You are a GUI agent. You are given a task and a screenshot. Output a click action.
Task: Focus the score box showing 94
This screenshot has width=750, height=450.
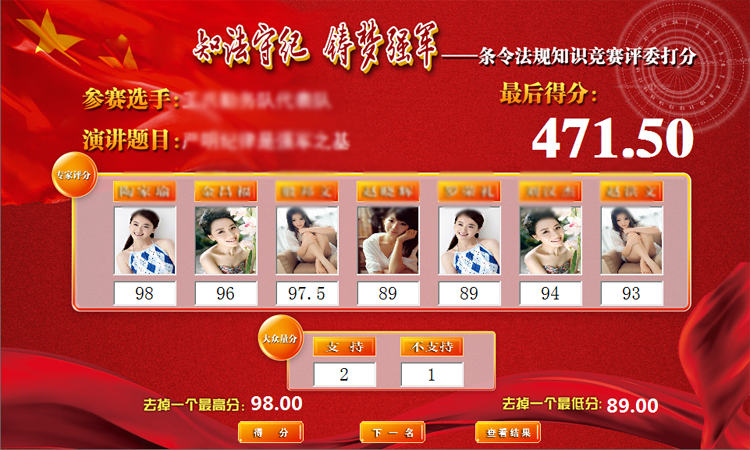551,294
